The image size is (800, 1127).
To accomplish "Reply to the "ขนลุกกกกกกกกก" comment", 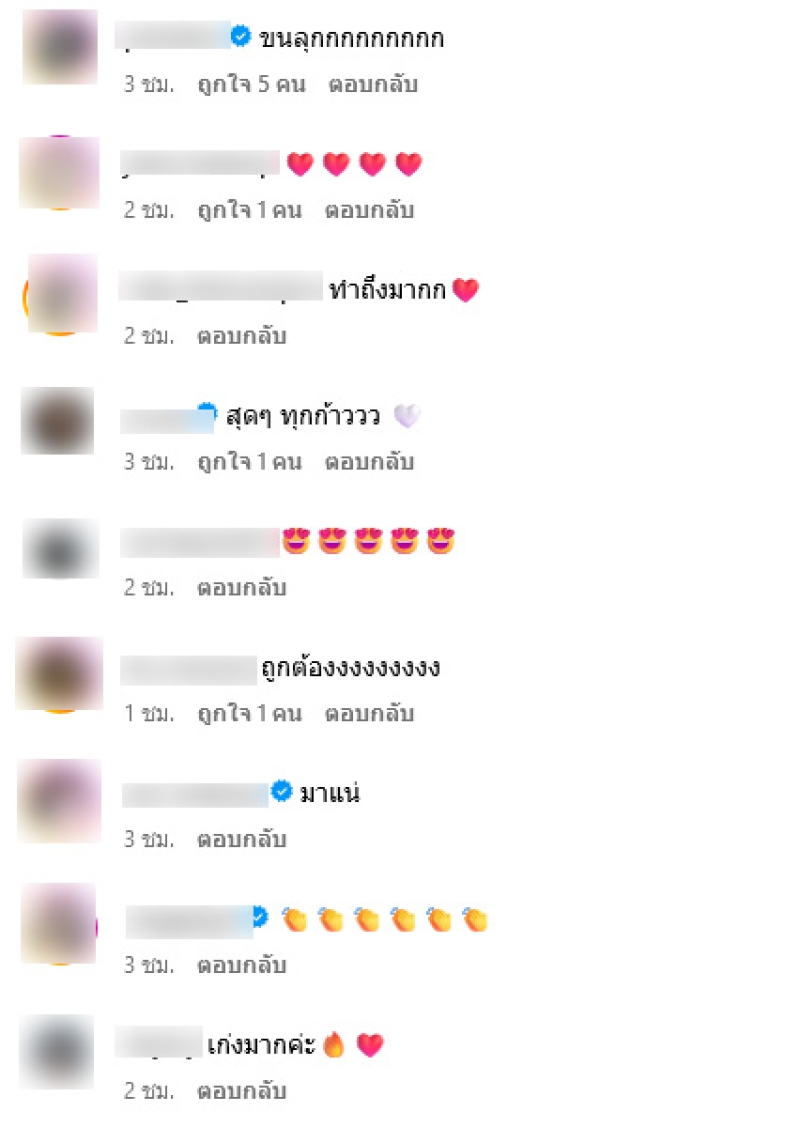I will point(372,85).
